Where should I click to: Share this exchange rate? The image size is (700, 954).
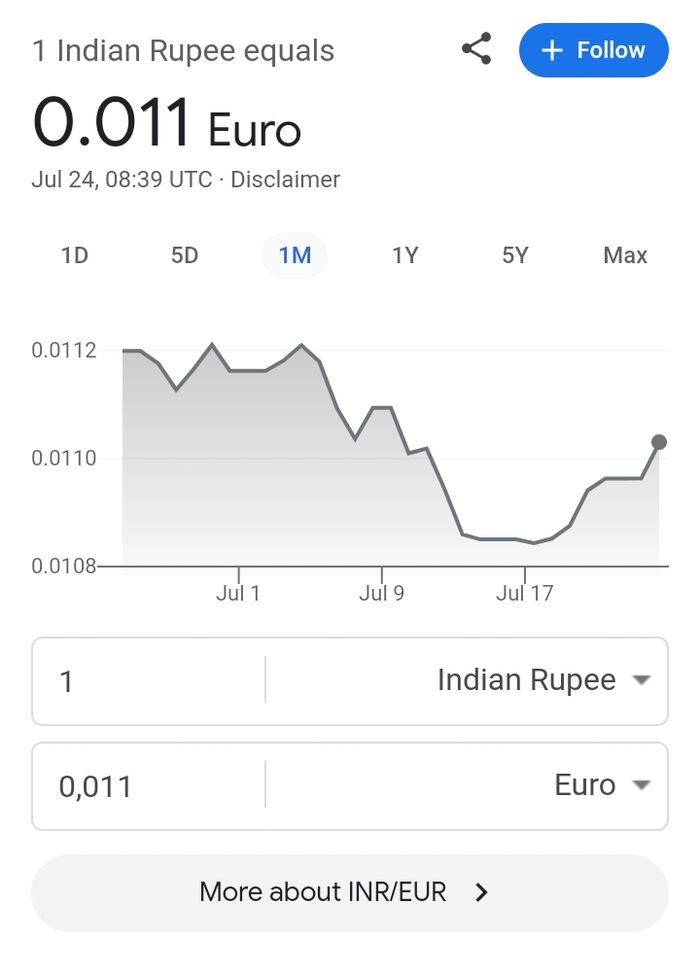coord(476,49)
